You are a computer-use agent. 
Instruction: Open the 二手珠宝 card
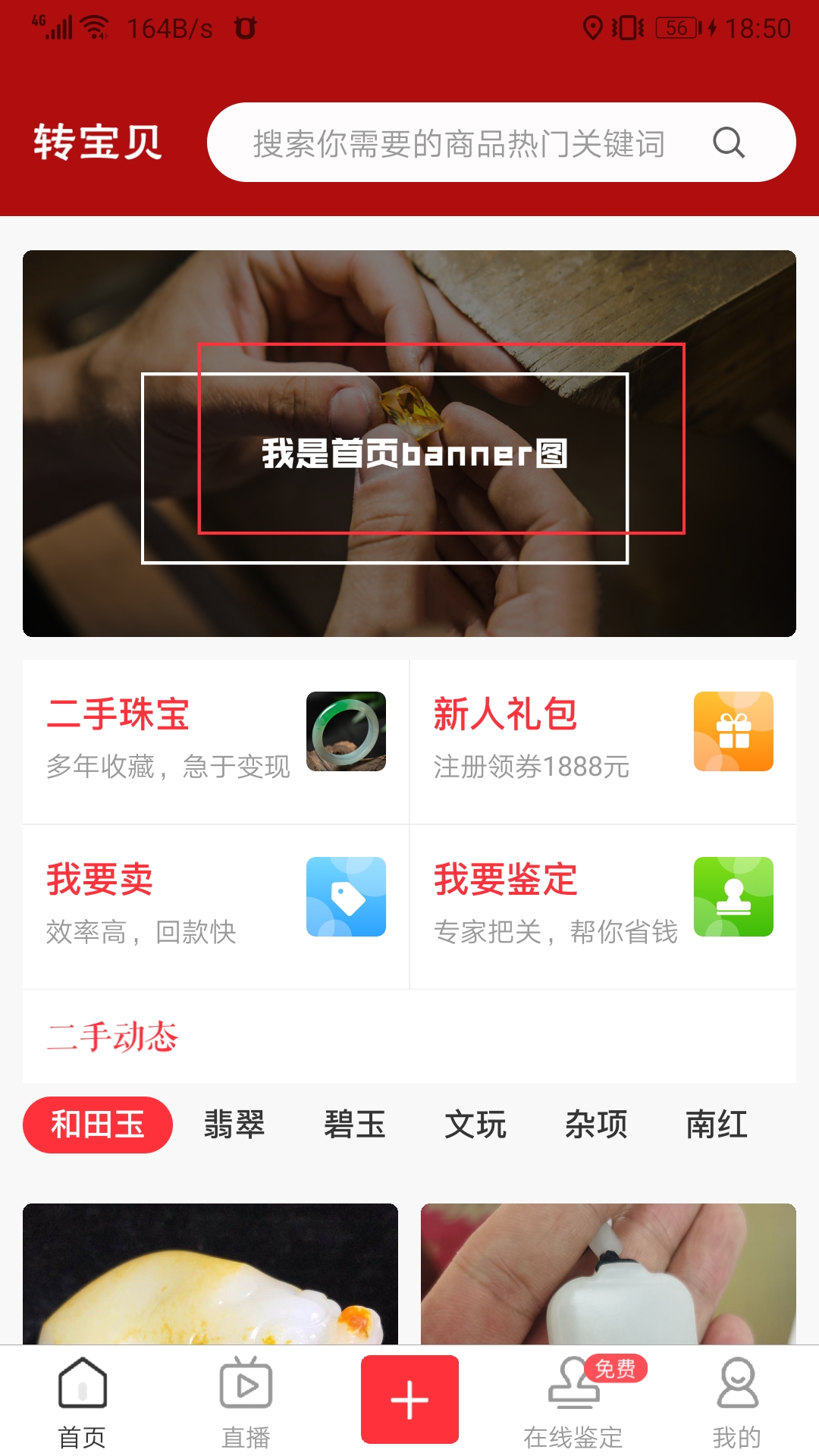point(216,741)
